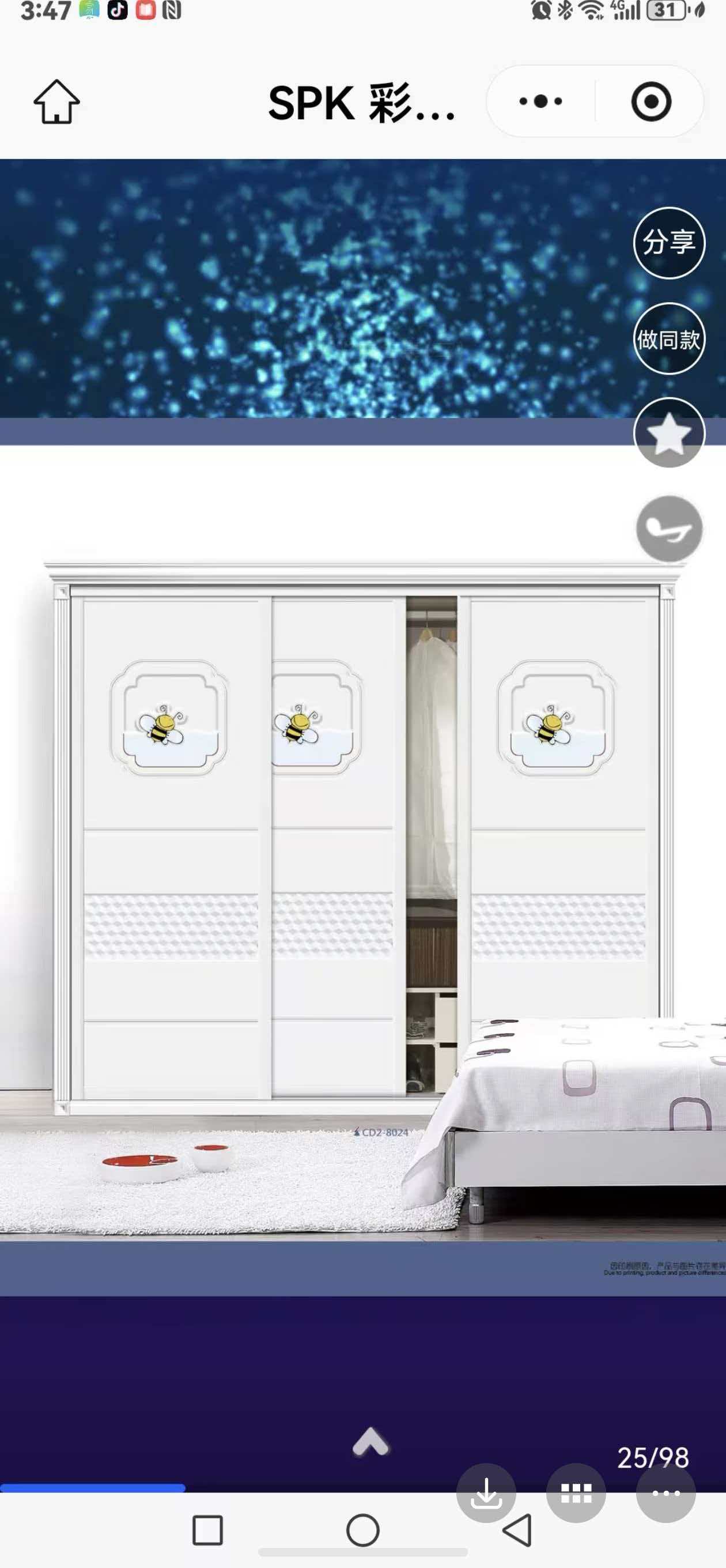
Task: Open the page grid overview
Action: (576, 1493)
